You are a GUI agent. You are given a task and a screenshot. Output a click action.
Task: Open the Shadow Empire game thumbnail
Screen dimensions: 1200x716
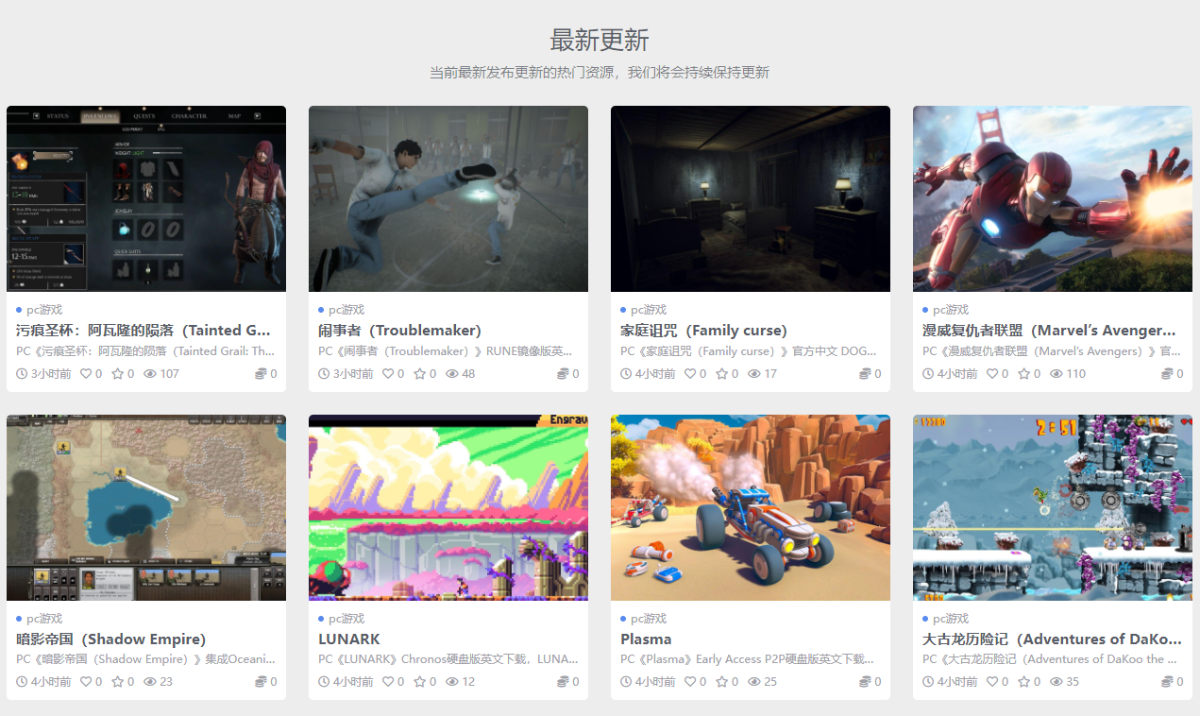click(146, 507)
